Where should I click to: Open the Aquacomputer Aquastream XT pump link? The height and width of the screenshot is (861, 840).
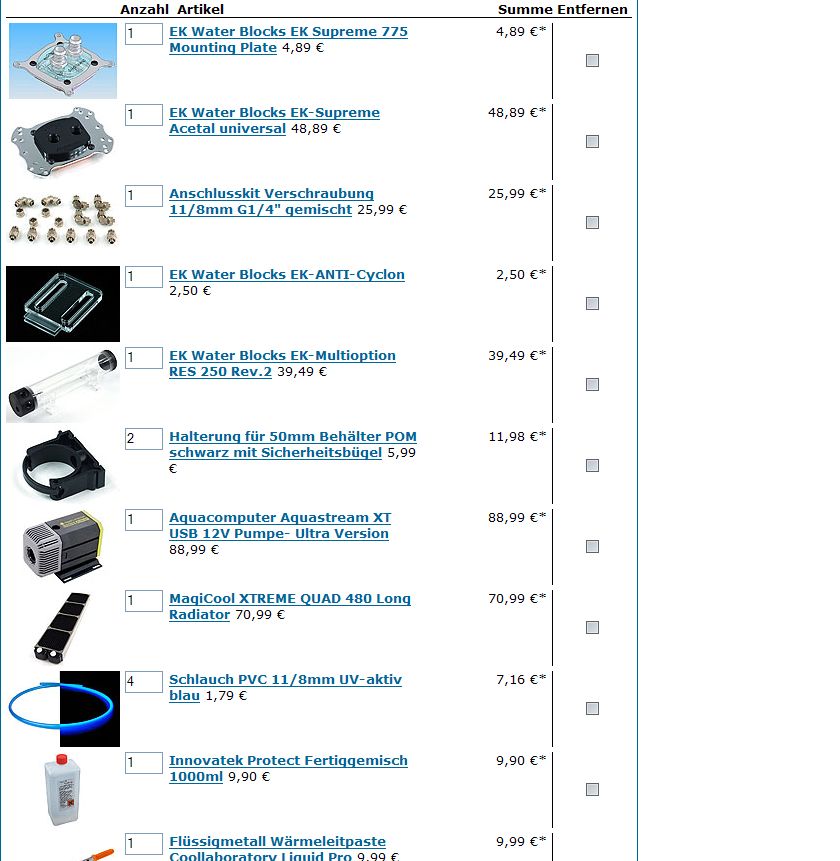279,518
